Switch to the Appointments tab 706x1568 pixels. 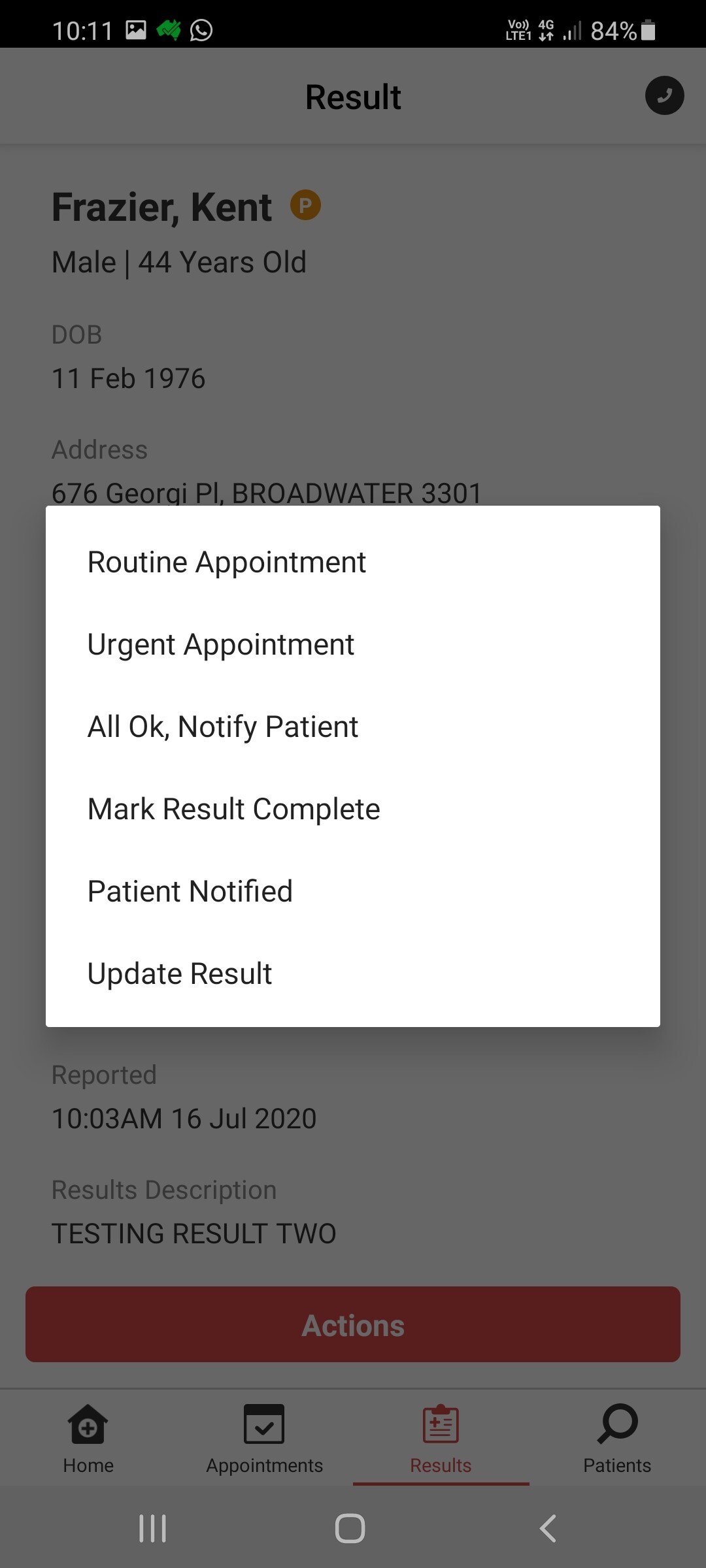click(264, 1439)
